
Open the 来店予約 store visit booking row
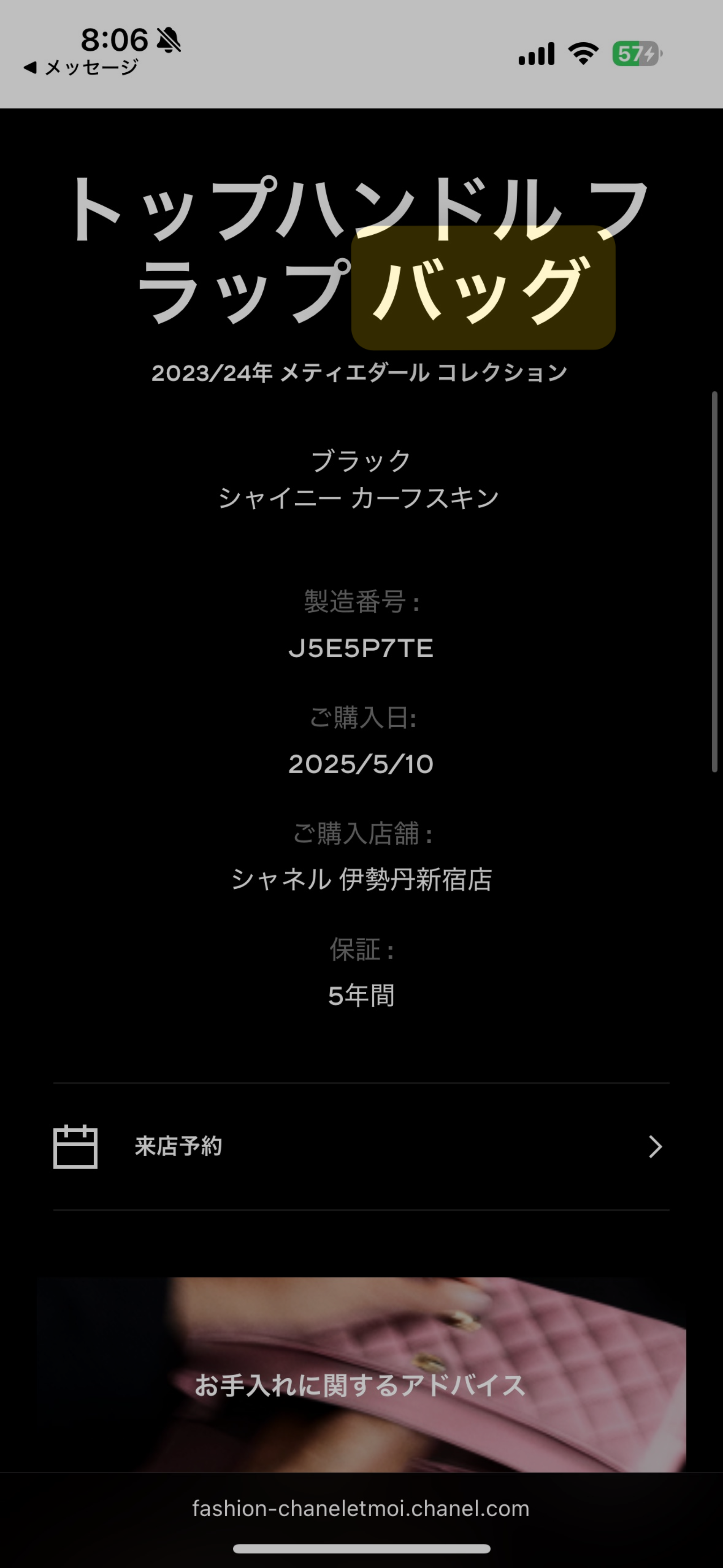[x=361, y=1147]
